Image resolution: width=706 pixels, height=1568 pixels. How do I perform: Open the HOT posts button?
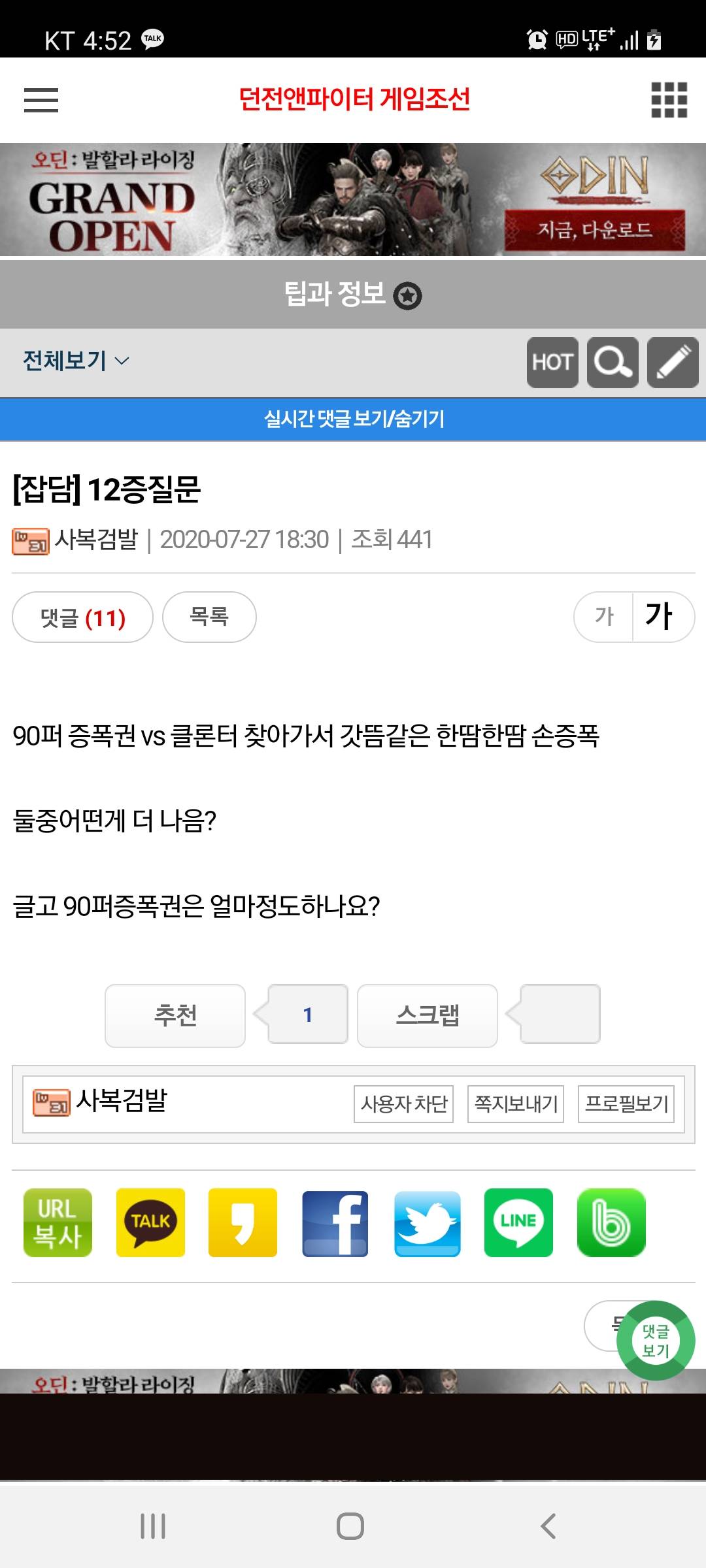pos(552,363)
